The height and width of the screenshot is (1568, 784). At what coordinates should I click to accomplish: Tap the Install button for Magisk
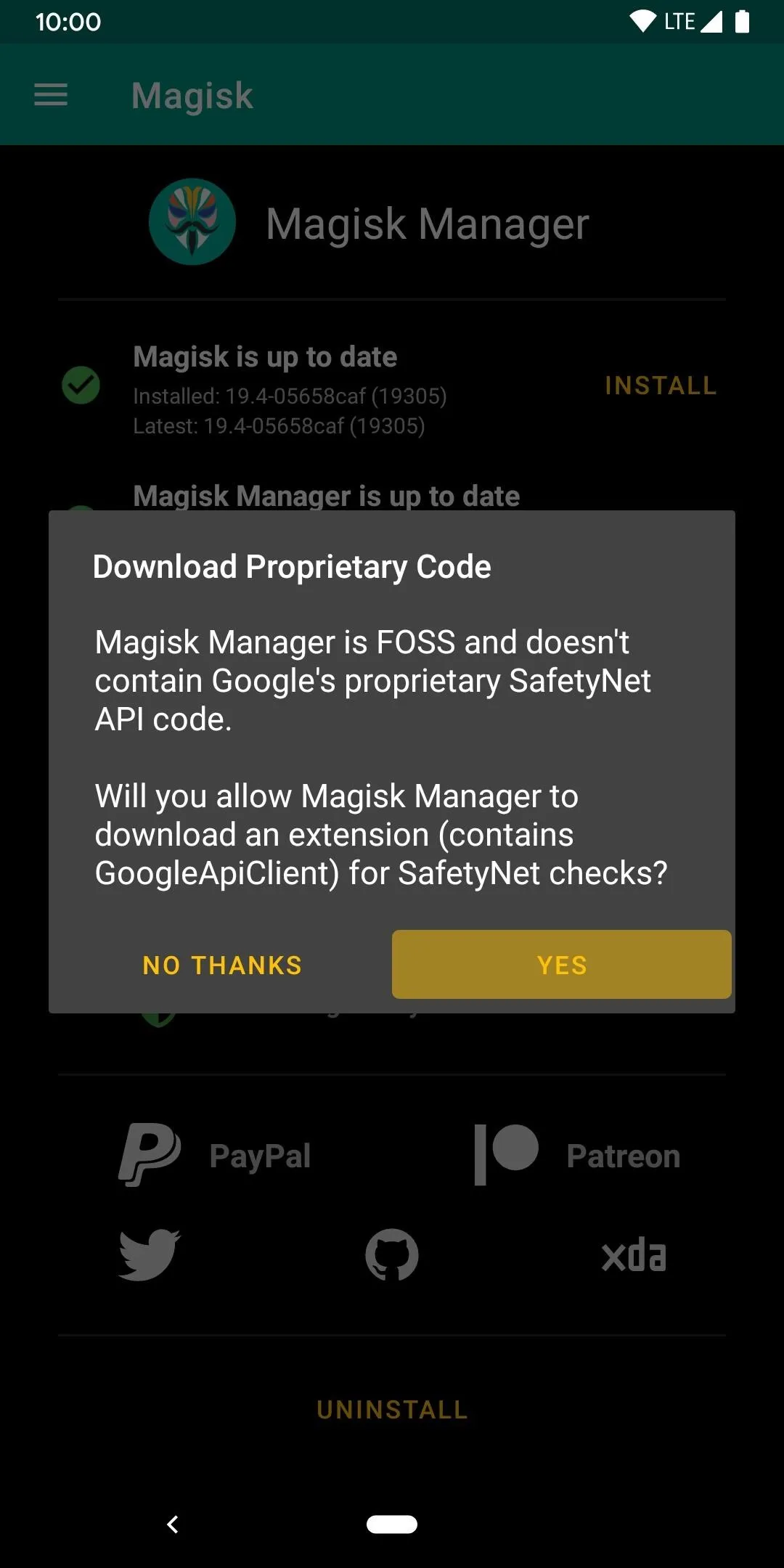661,385
